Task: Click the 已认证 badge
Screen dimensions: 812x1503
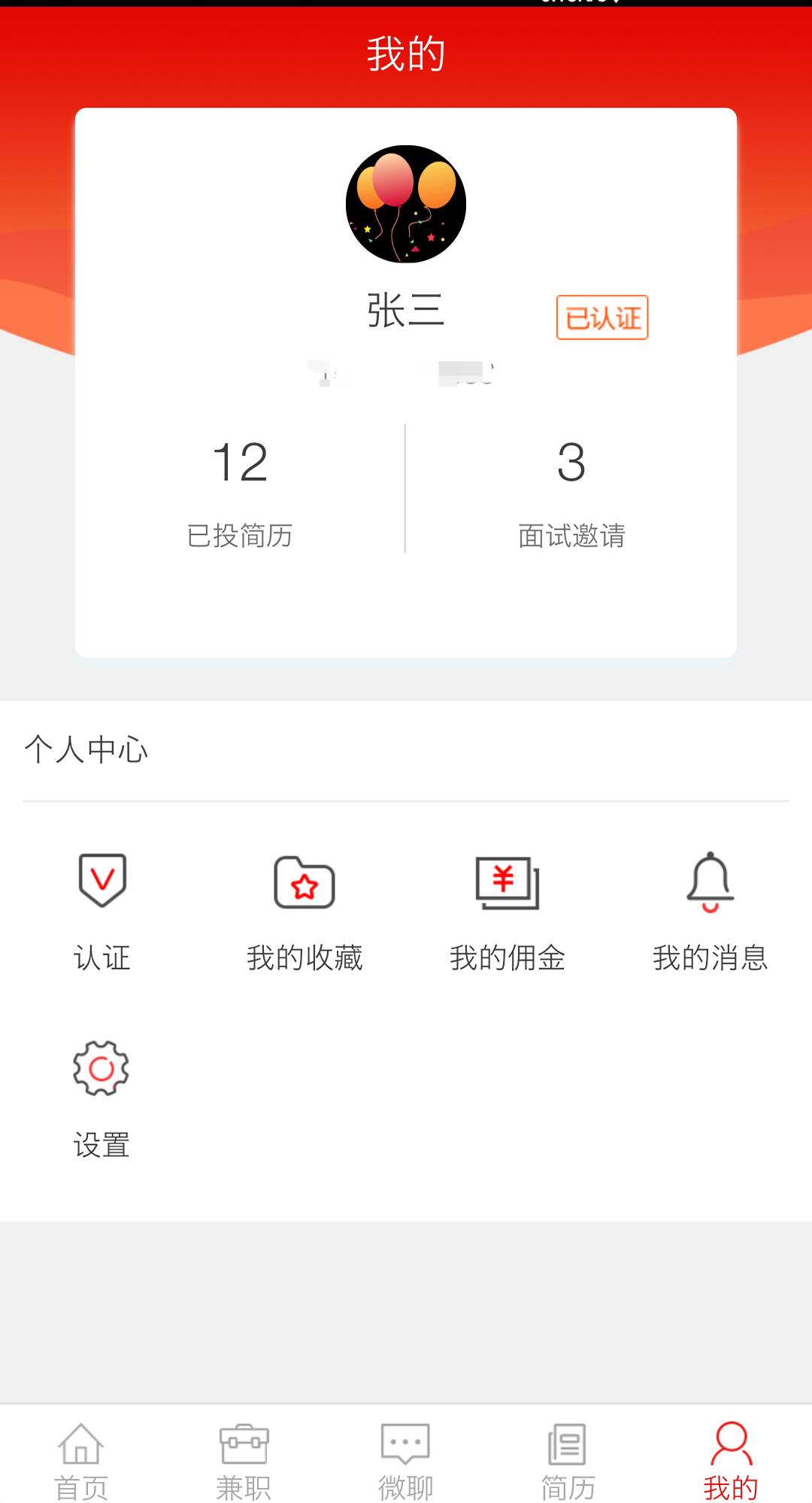Action: pos(602,318)
